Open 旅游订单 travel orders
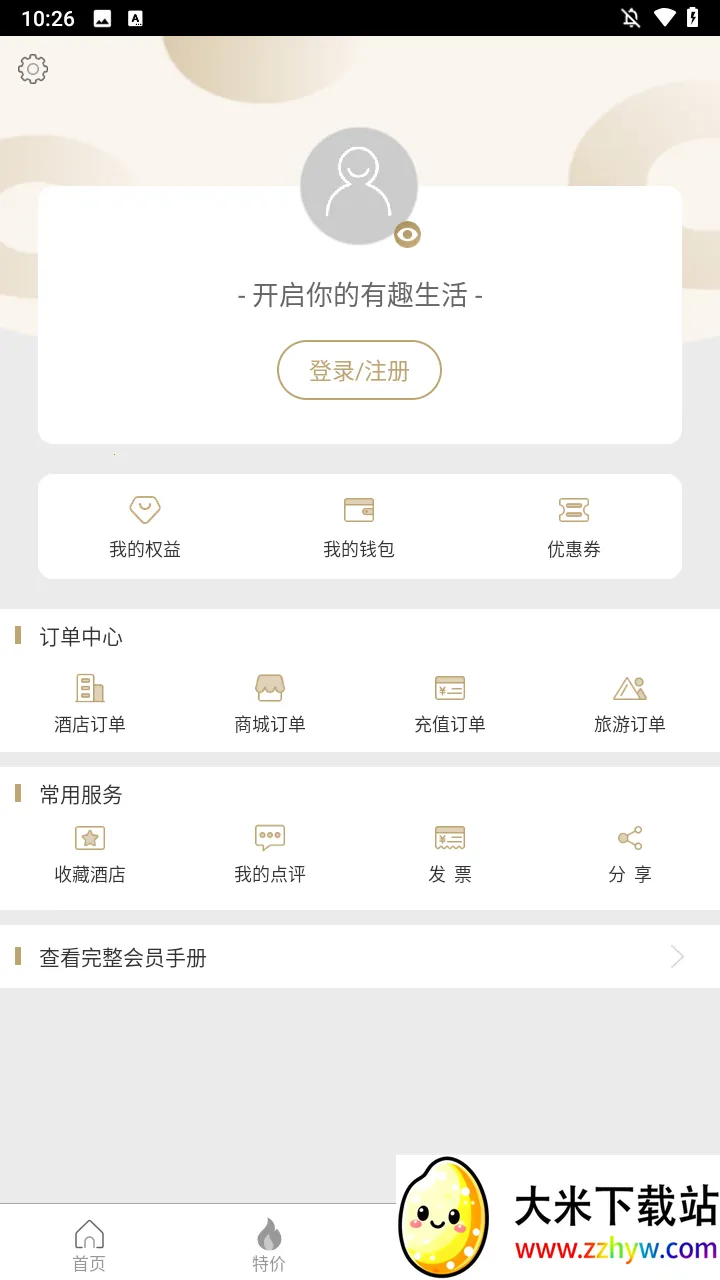The width and height of the screenshot is (720, 1280). (630, 704)
